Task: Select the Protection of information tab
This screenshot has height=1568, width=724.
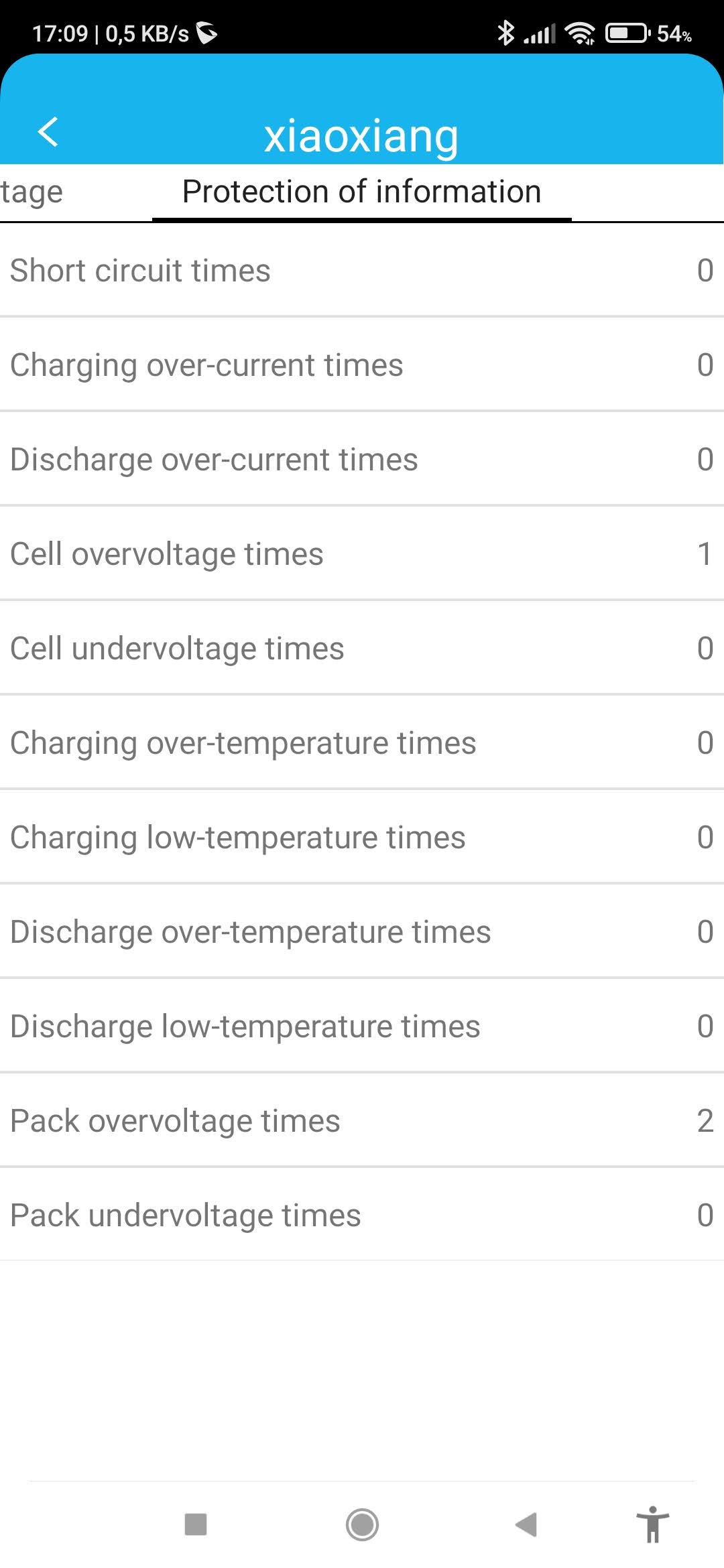Action: (361, 192)
